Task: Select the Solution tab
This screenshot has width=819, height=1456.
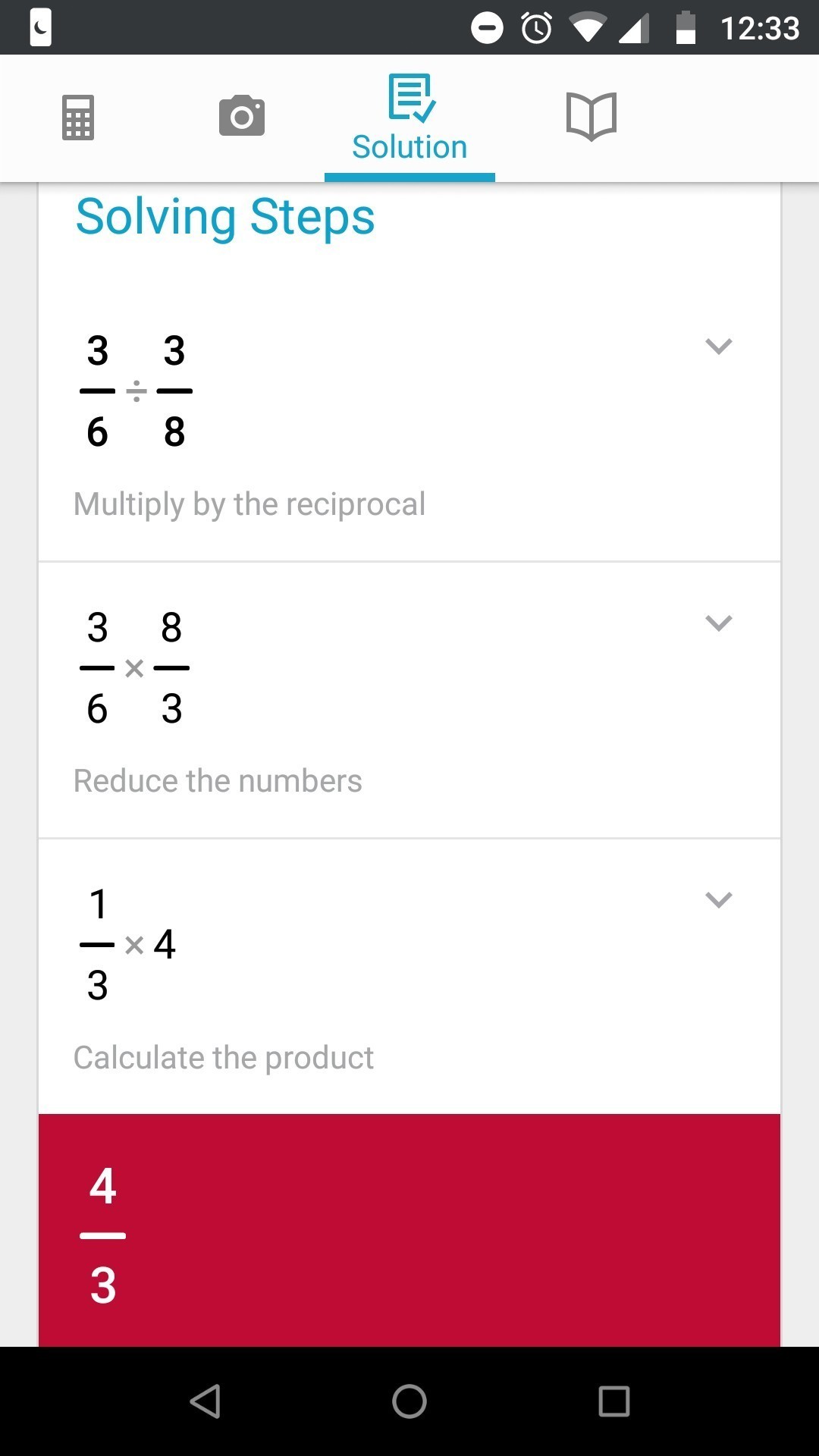Action: (x=409, y=118)
